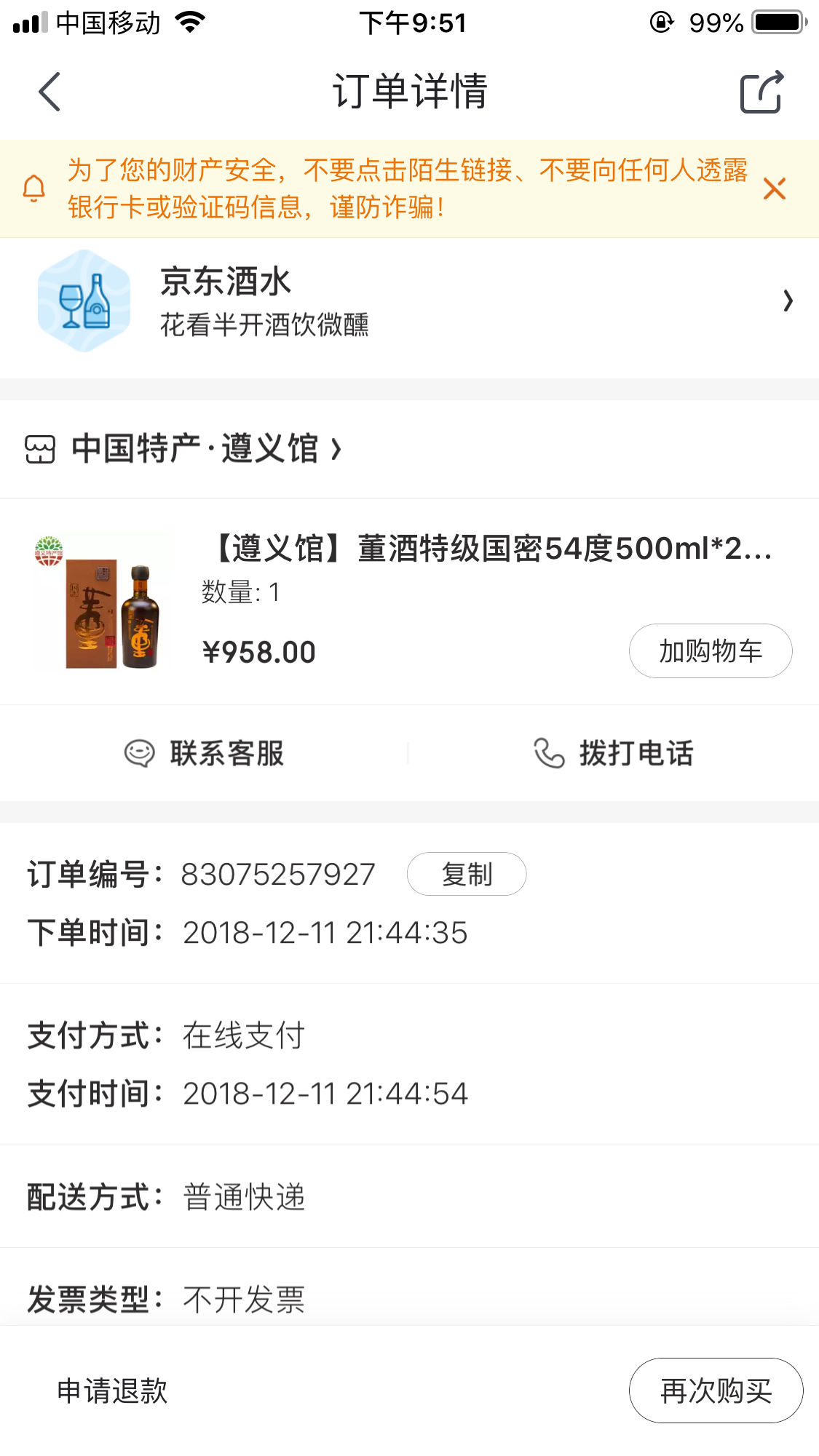The width and height of the screenshot is (819, 1456).
Task: View the 董酒特级国密 product
Action: pyautogui.click(x=492, y=549)
